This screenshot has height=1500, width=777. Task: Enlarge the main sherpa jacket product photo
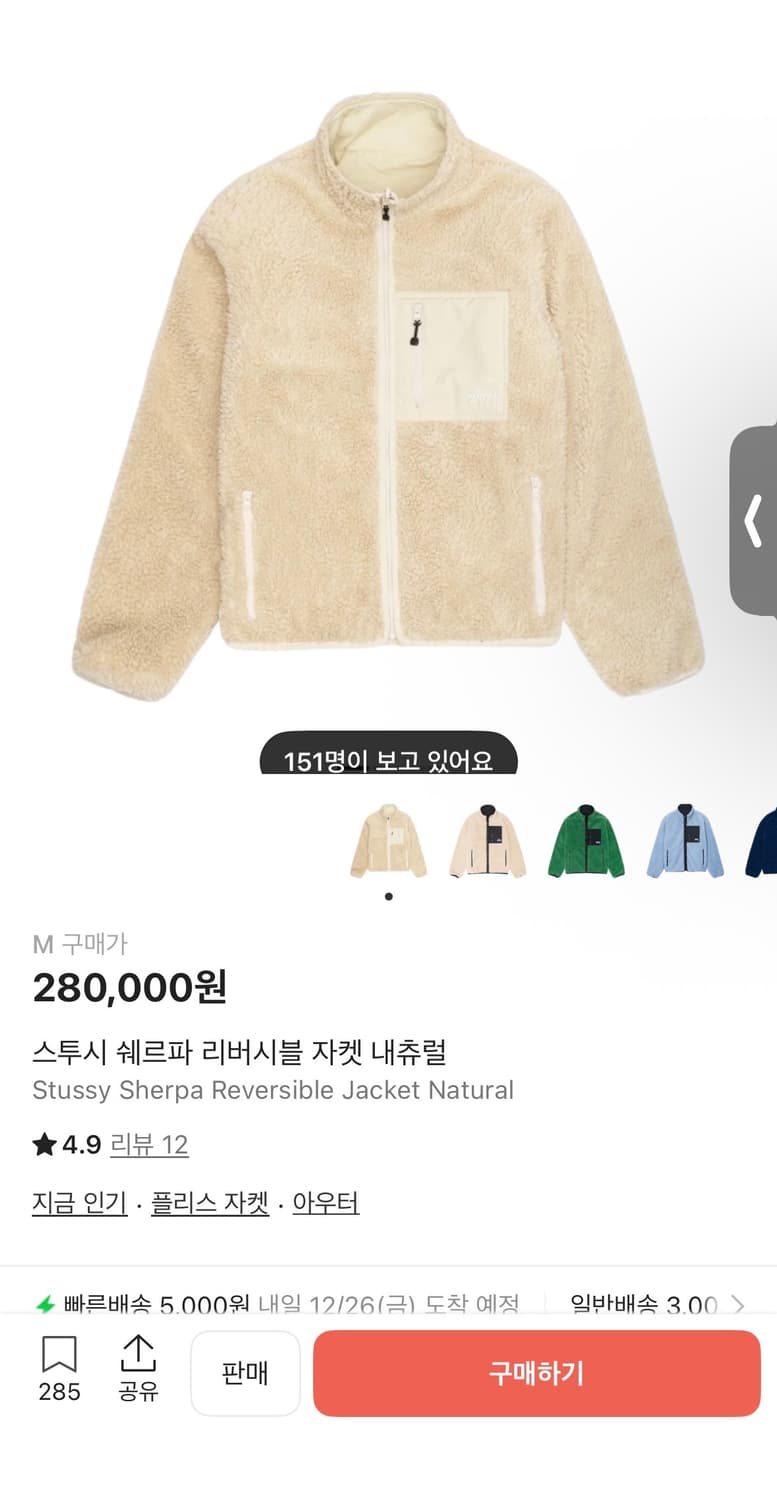(x=388, y=400)
